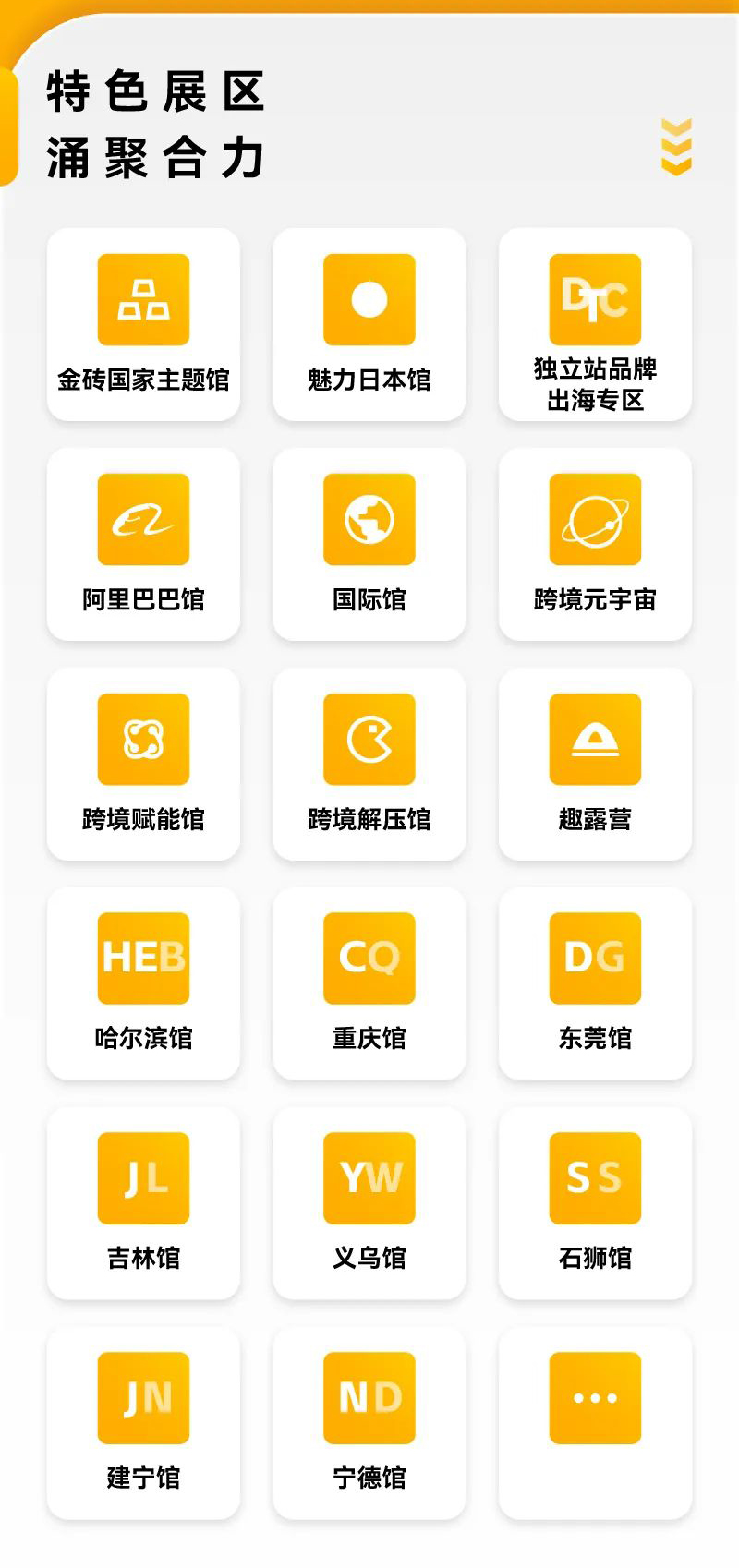739x1568 pixels.
Task: Click the 跨境赋能馆 knot icon
Action: [x=143, y=737]
